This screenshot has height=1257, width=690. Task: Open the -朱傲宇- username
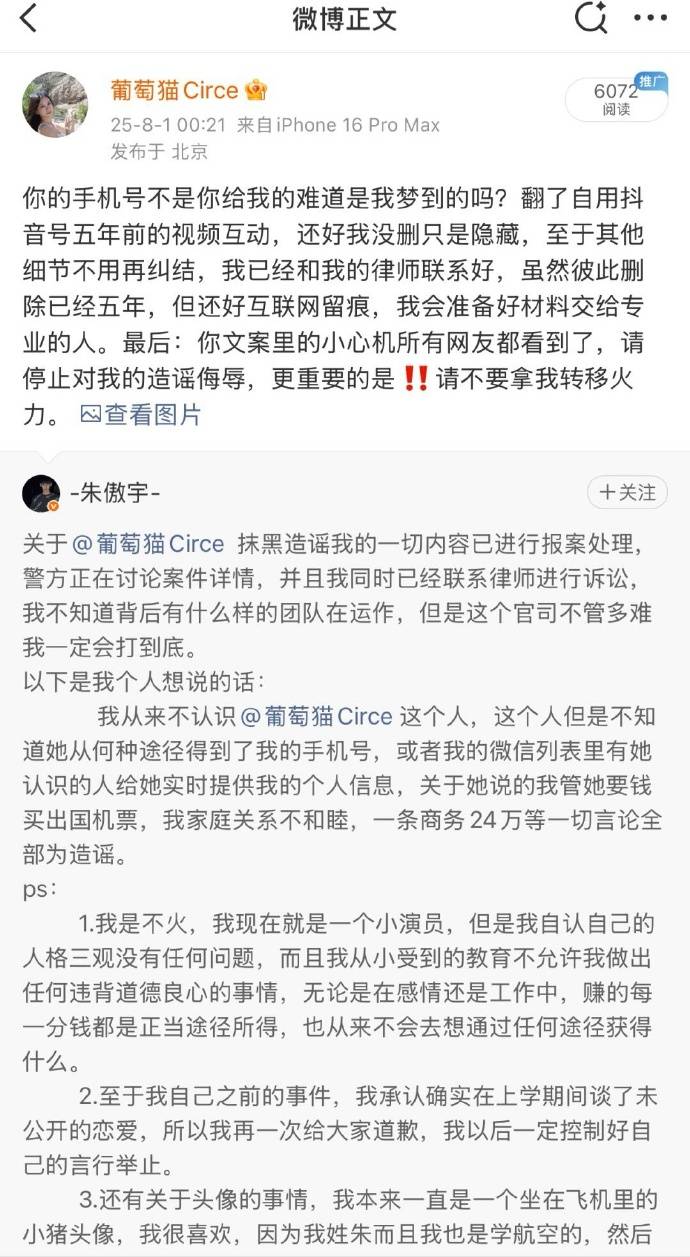[115, 493]
